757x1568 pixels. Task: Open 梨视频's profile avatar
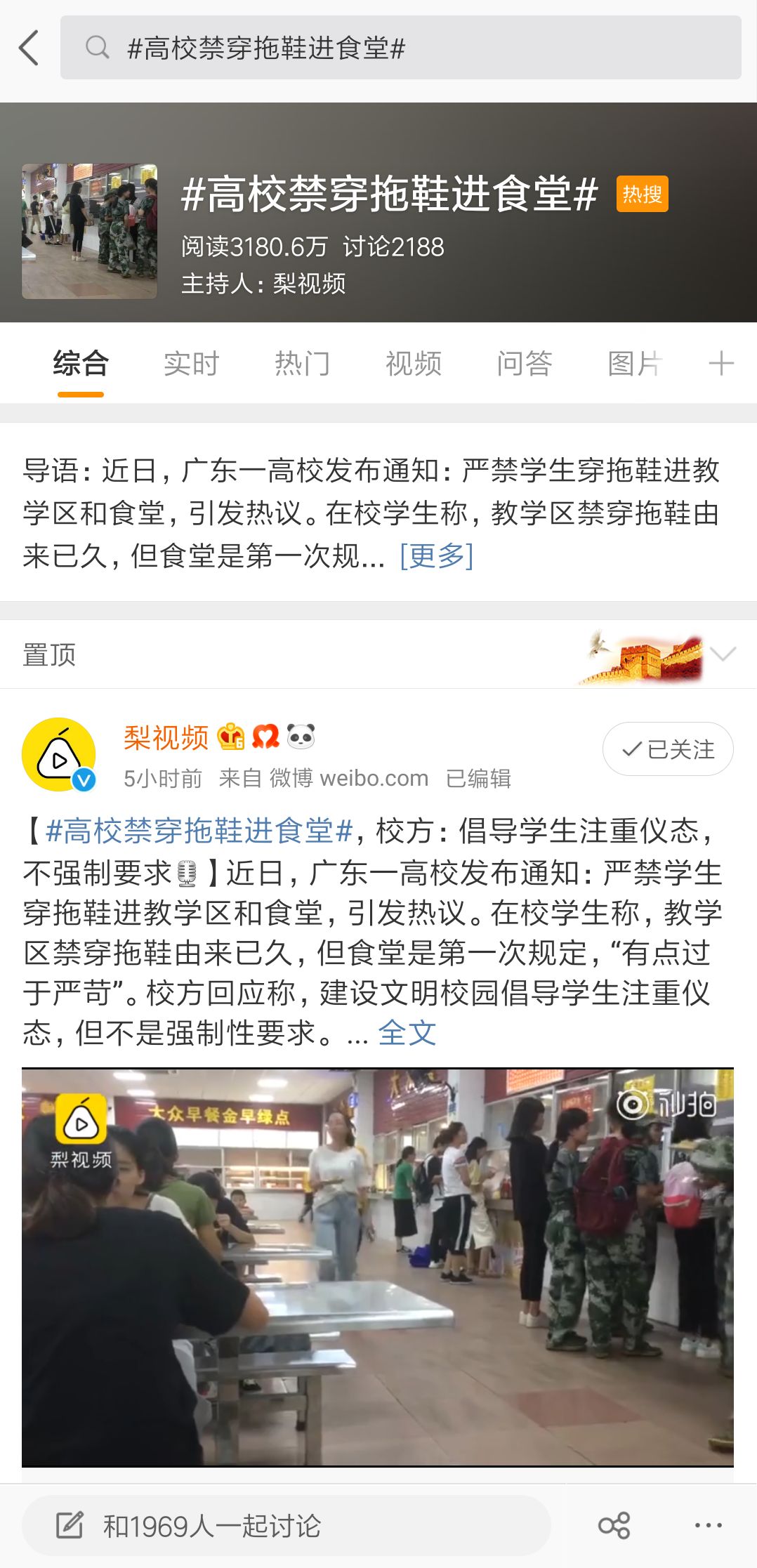(59, 754)
